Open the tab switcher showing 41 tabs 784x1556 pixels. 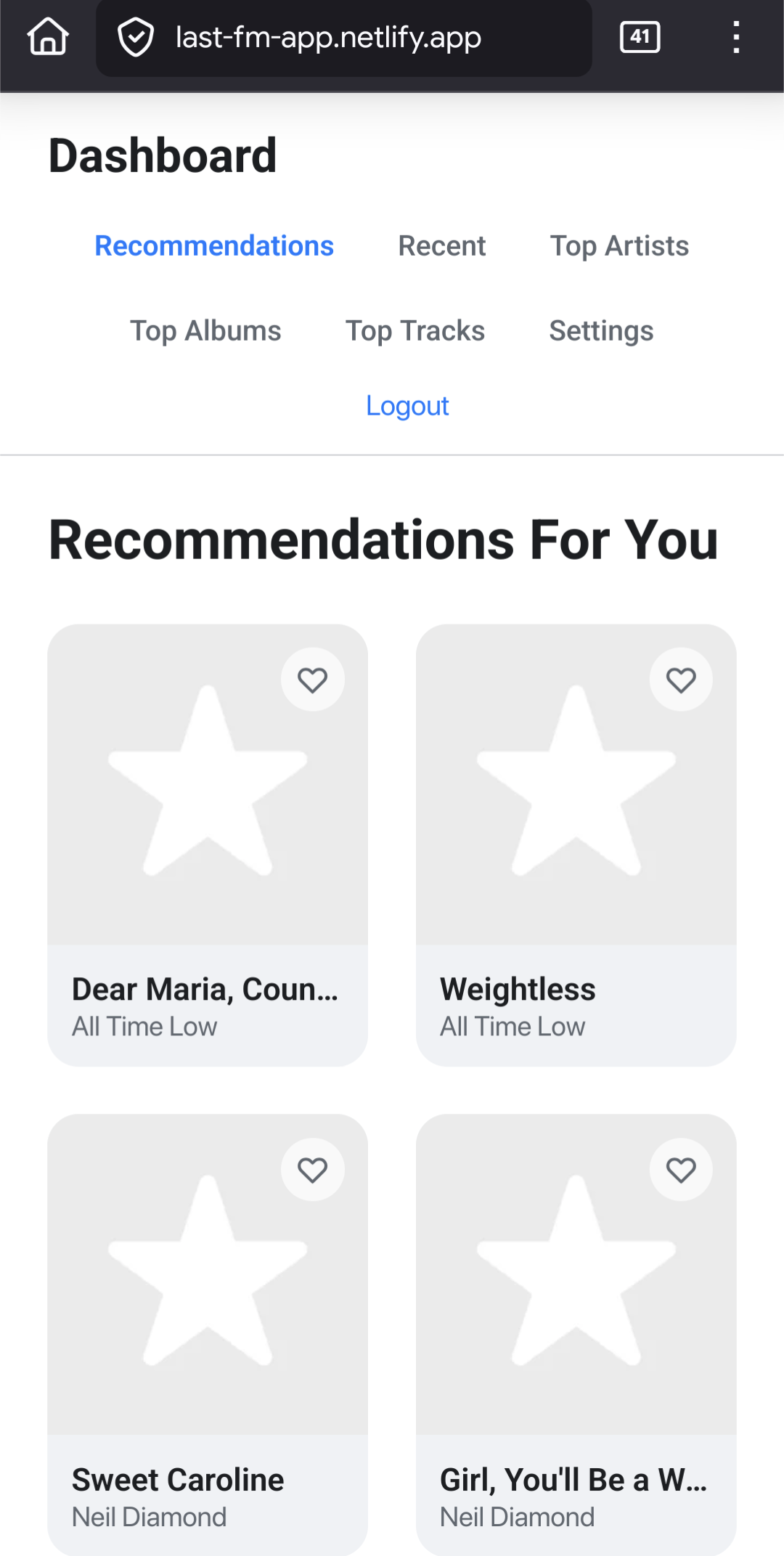640,37
